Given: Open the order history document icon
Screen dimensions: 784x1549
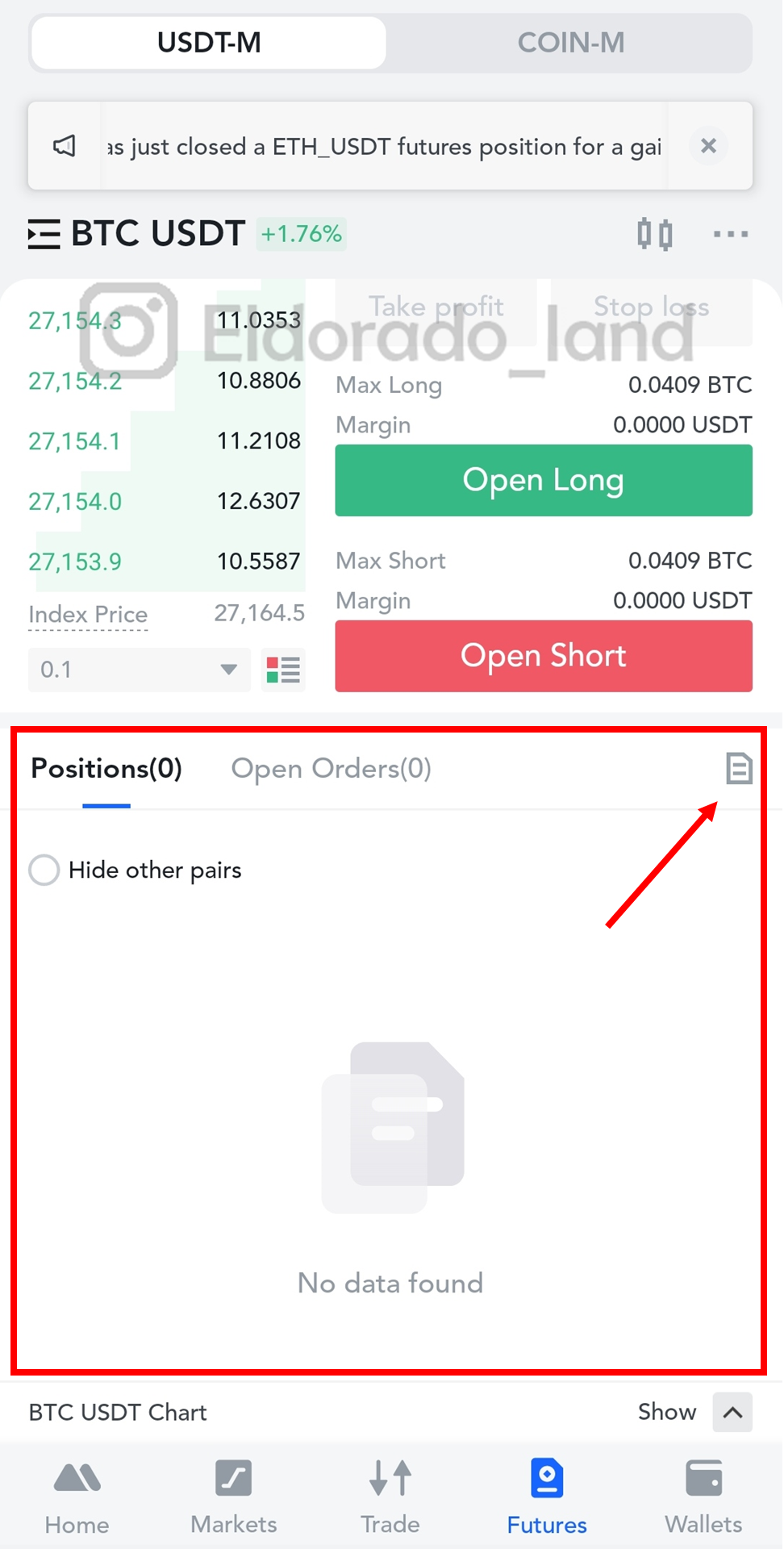Looking at the screenshot, I should coord(739,769).
